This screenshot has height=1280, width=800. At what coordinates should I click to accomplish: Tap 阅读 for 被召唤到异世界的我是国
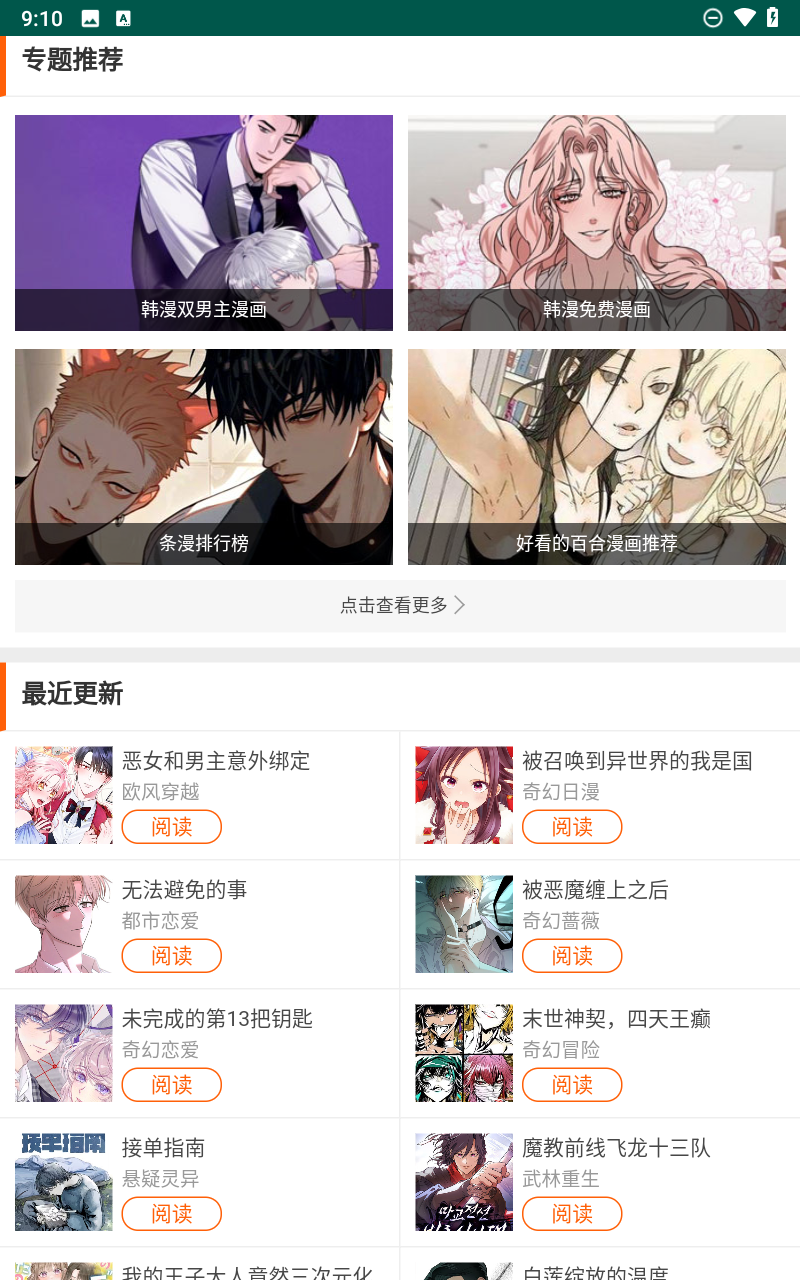[572, 827]
